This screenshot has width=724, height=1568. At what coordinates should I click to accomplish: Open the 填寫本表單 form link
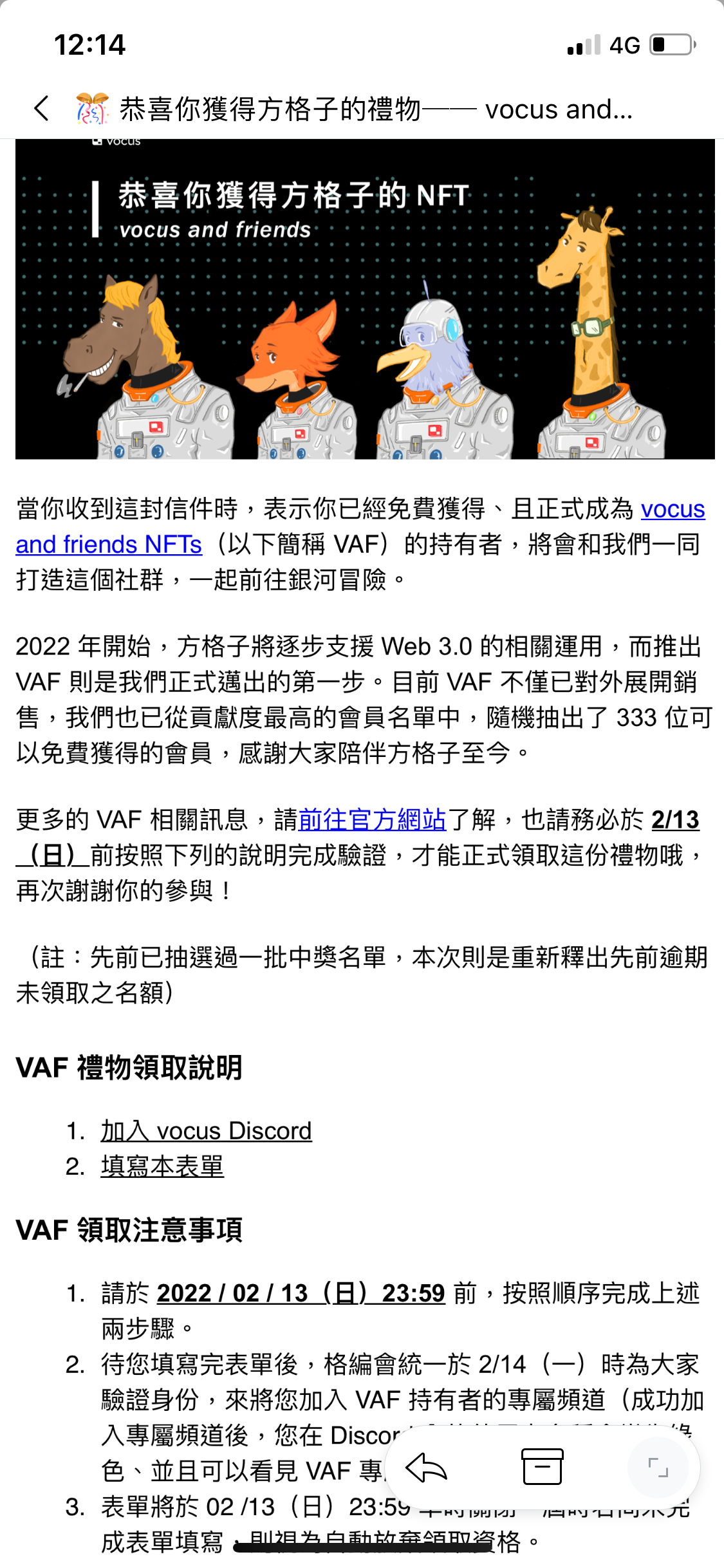coord(162,1166)
